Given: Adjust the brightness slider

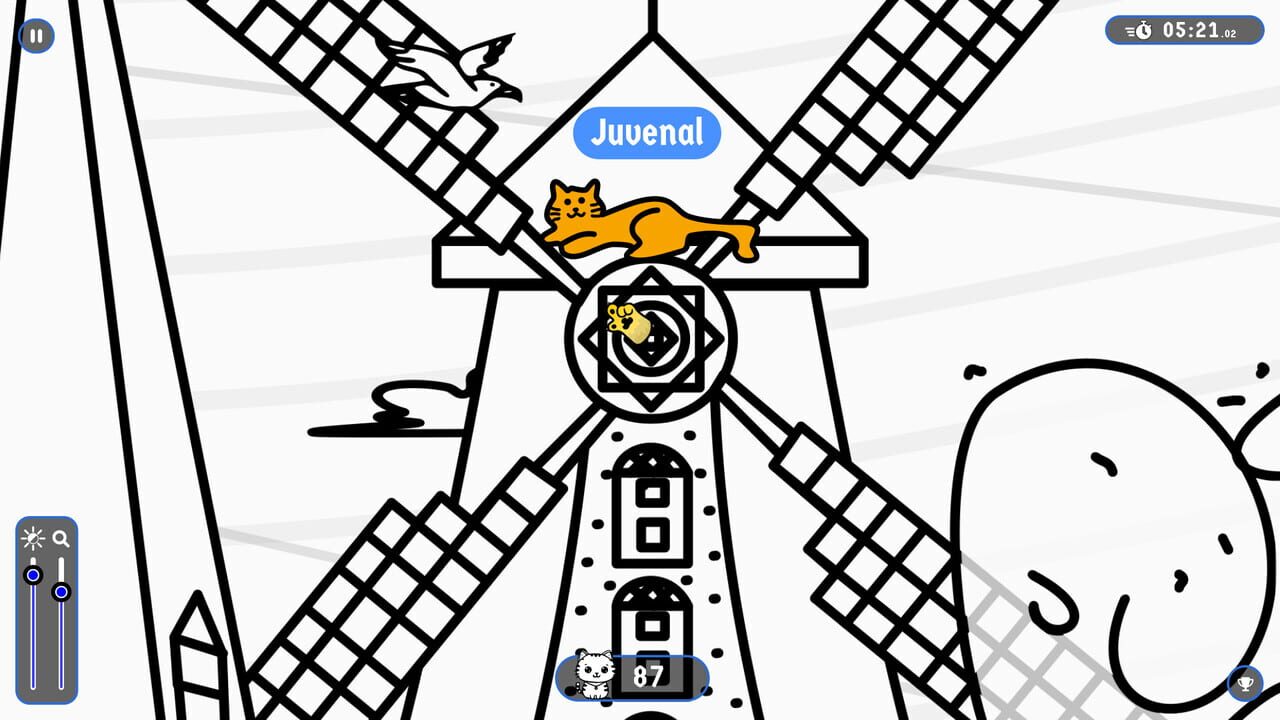Looking at the screenshot, I should [33, 576].
